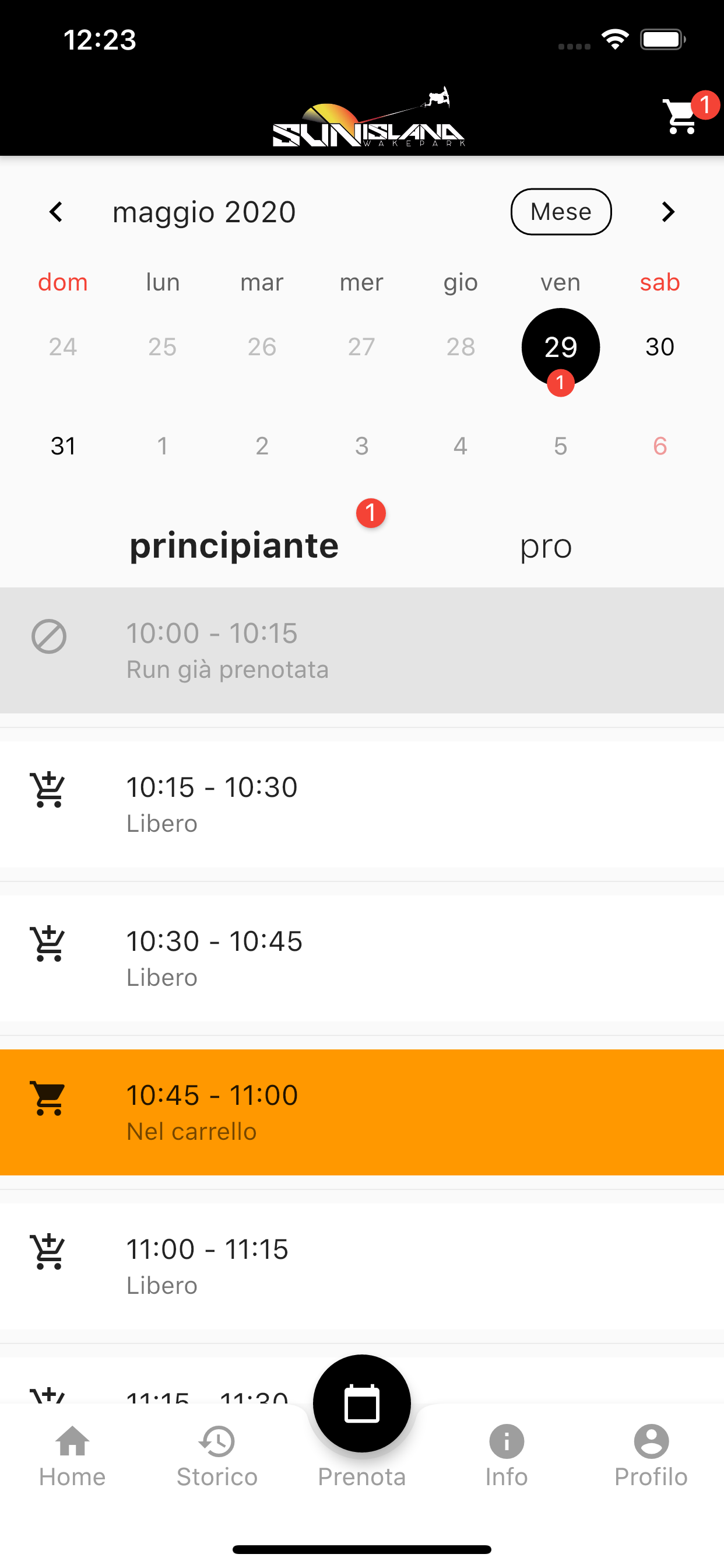Tap the 10:45 - 11:00 slot in cart
Screen dimensions: 724x1568
tap(362, 1112)
